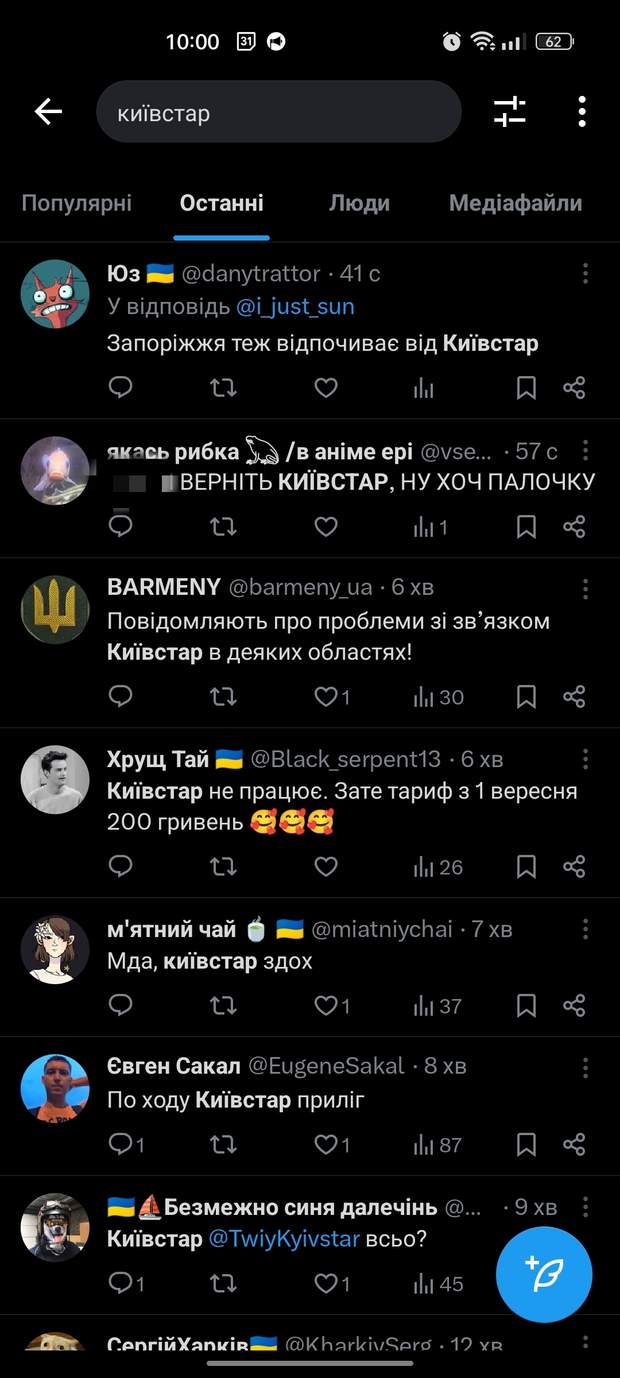
Task: Bookmark м'ятний чай's post
Action: pyautogui.click(x=526, y=1006)
